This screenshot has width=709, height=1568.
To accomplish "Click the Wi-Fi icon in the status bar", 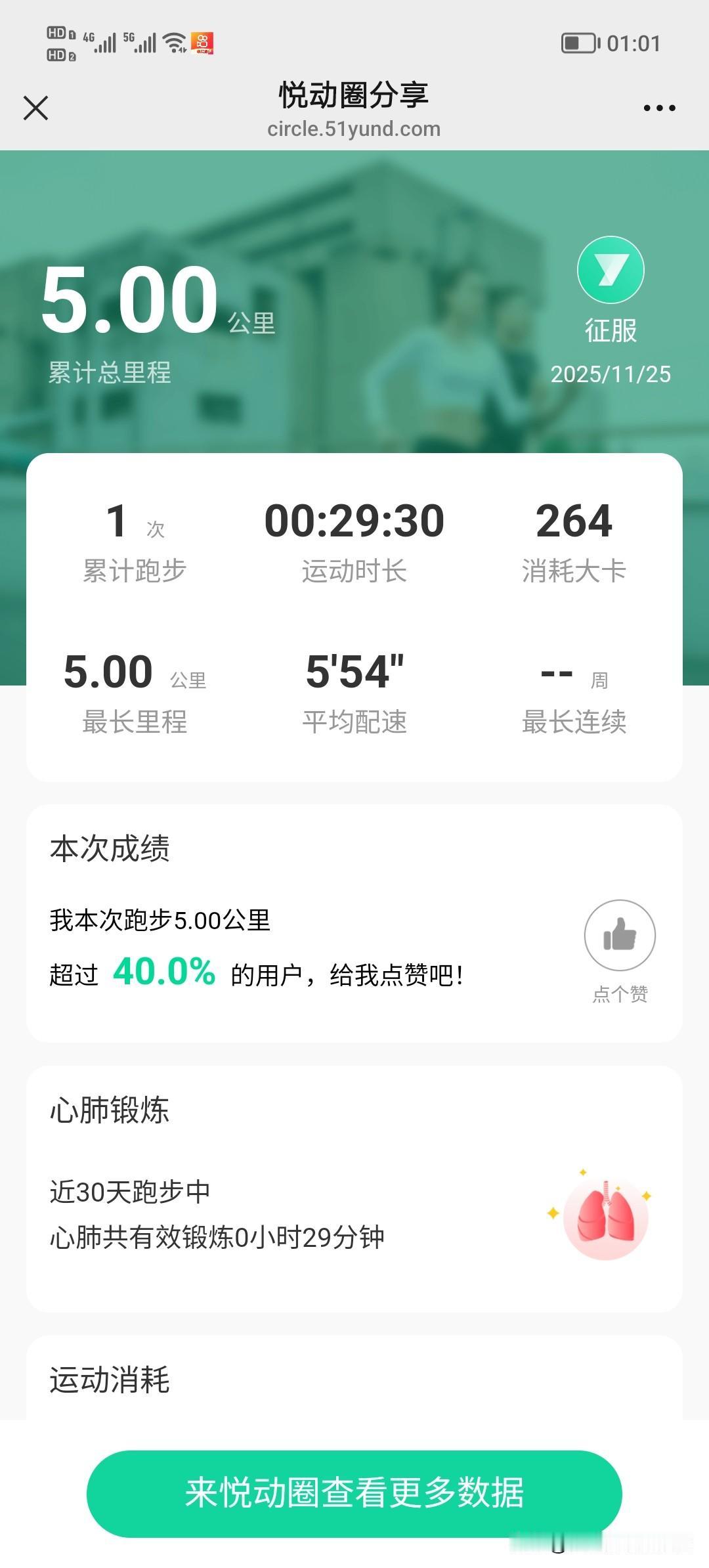I will click(174, 43).
